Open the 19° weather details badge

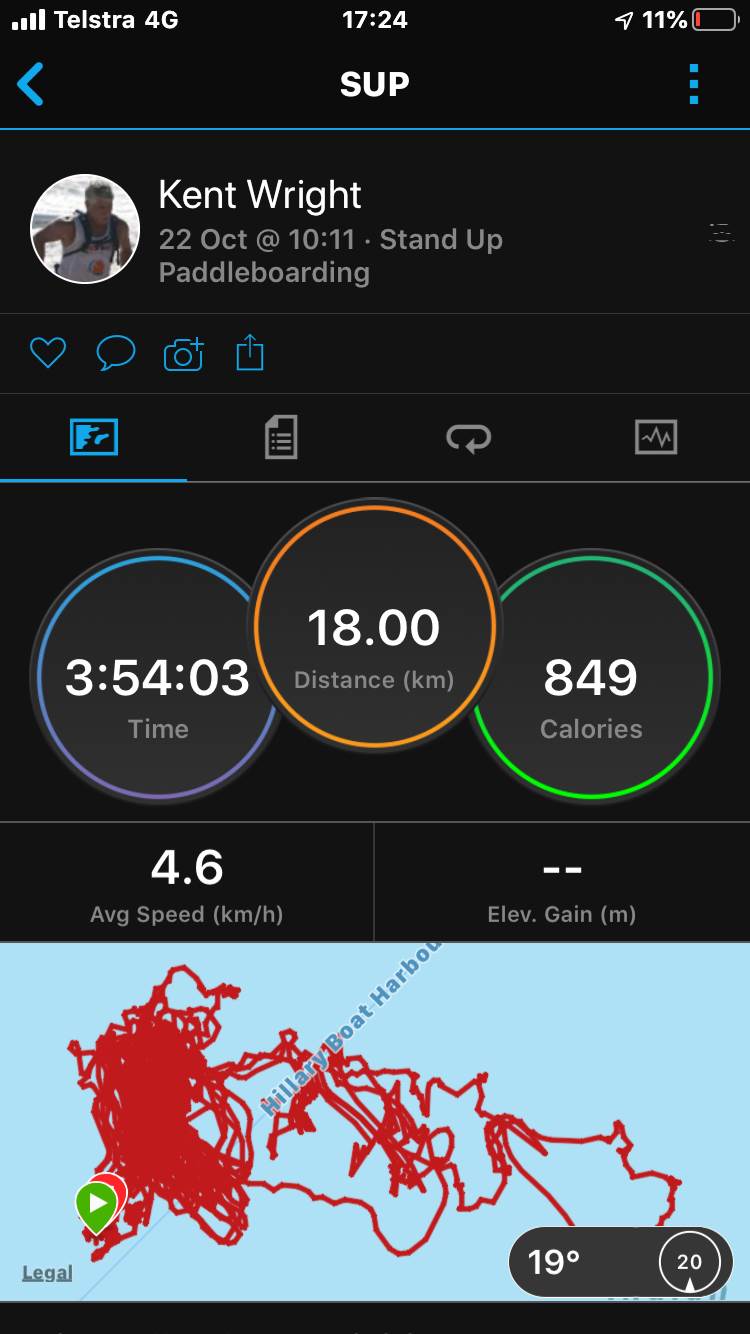point(620,1262)
